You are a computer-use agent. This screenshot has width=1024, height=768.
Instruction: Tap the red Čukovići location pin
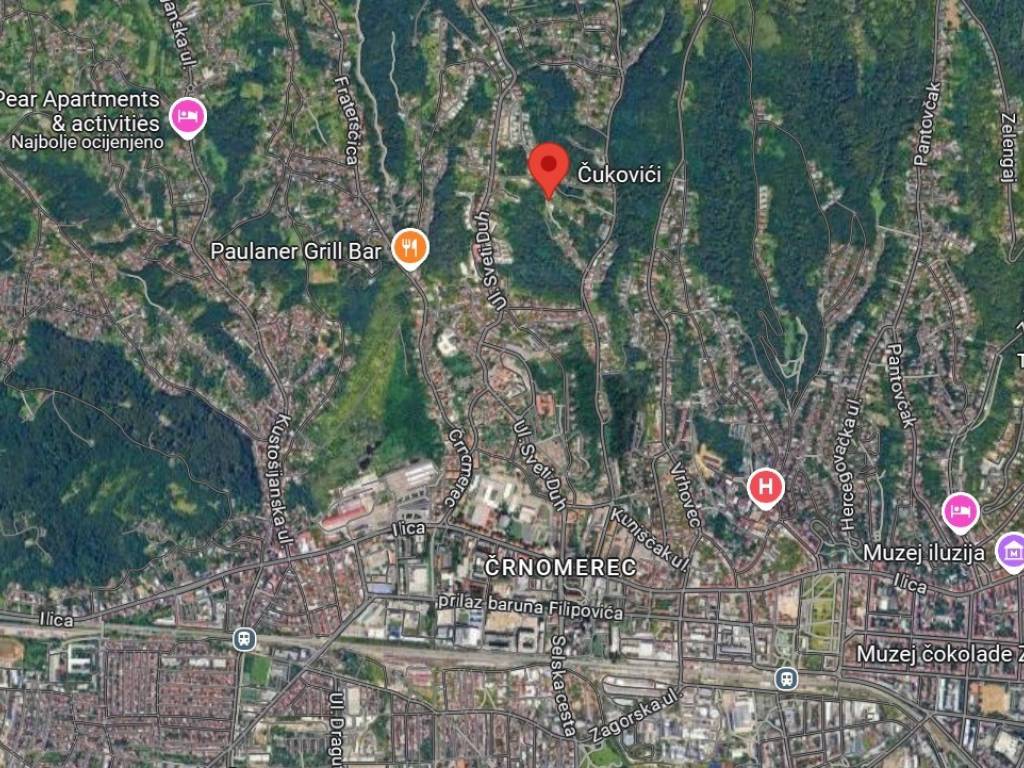tap(548, 165)
